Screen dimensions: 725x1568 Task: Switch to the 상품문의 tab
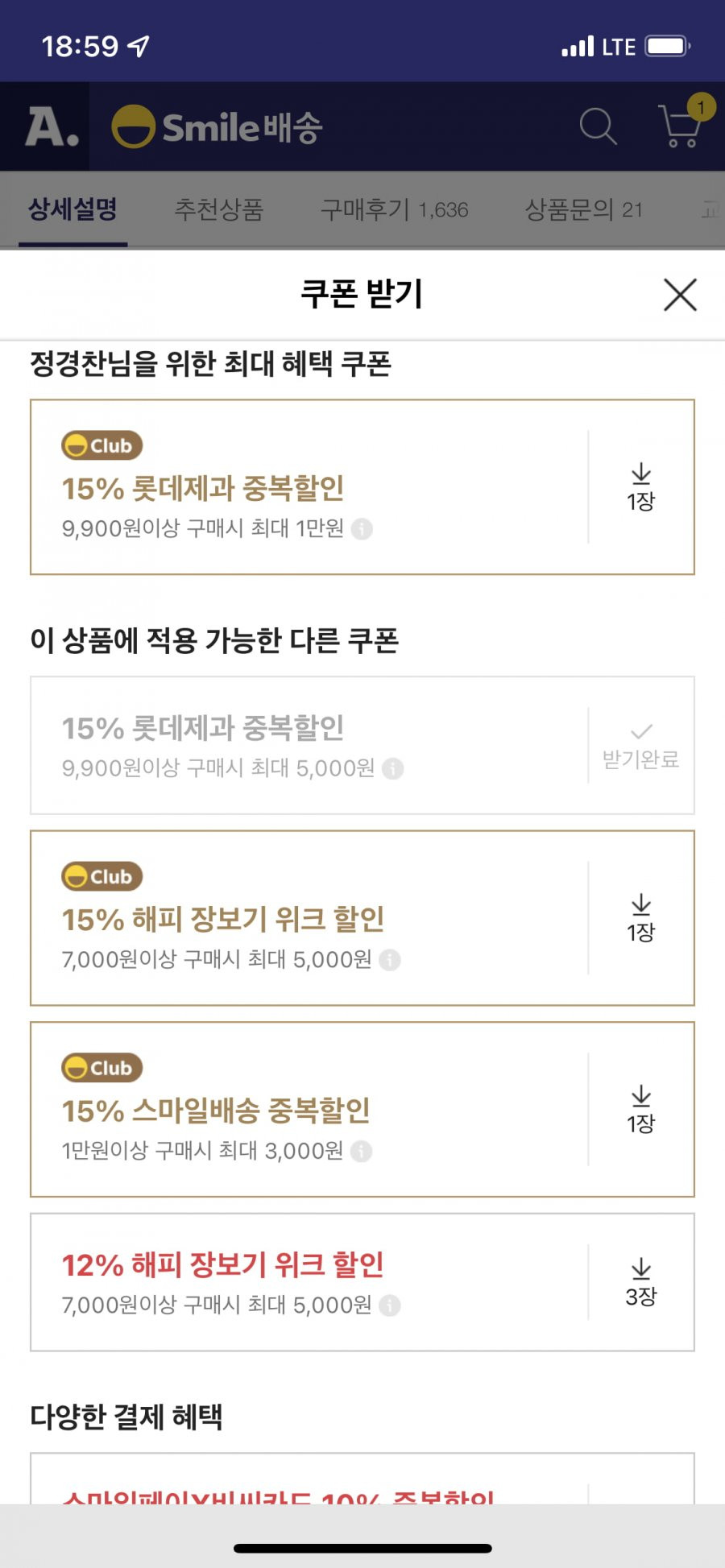point(583,210)
